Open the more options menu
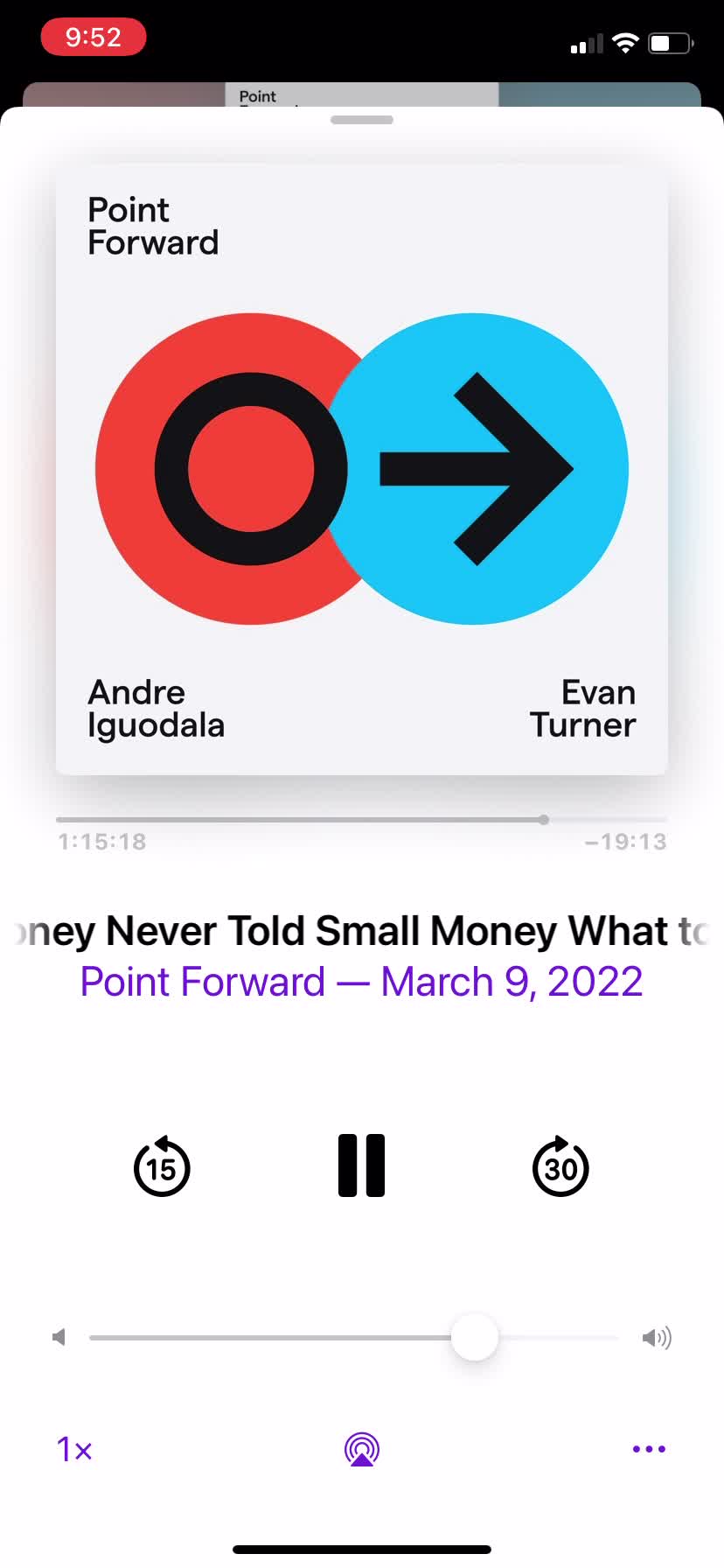This screenshot has width=724, height=1568. [x=649, y=1449]
